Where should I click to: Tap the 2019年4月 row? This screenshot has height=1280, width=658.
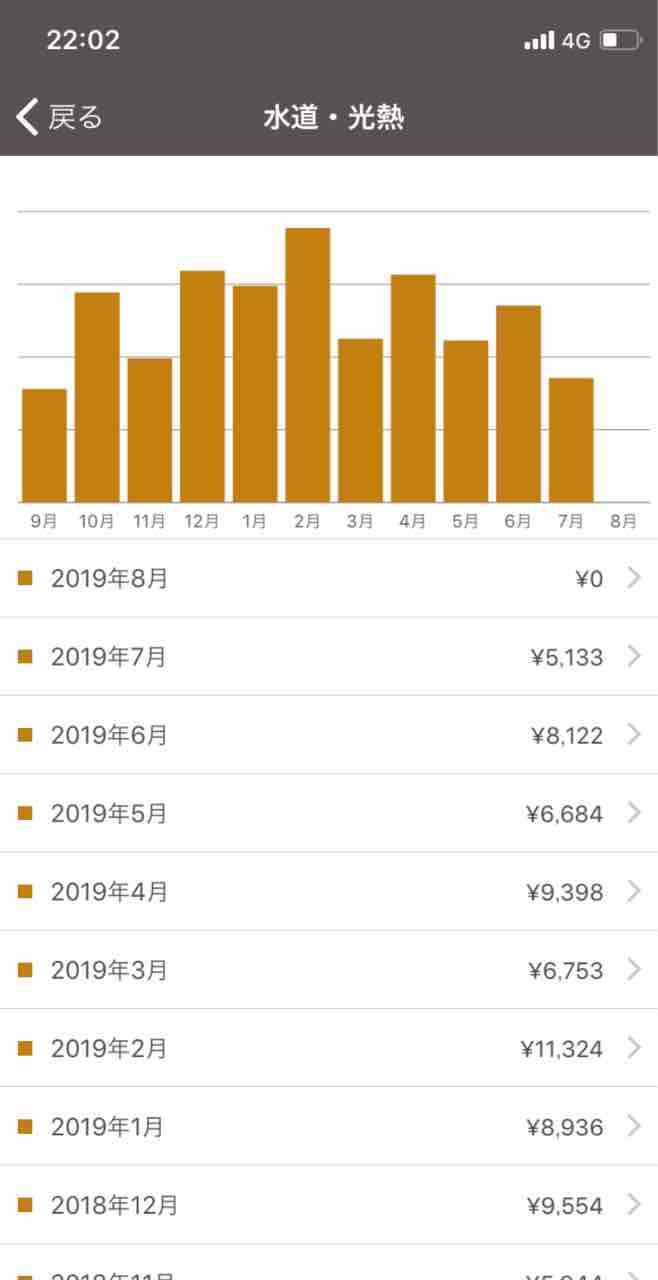[328, 891]
